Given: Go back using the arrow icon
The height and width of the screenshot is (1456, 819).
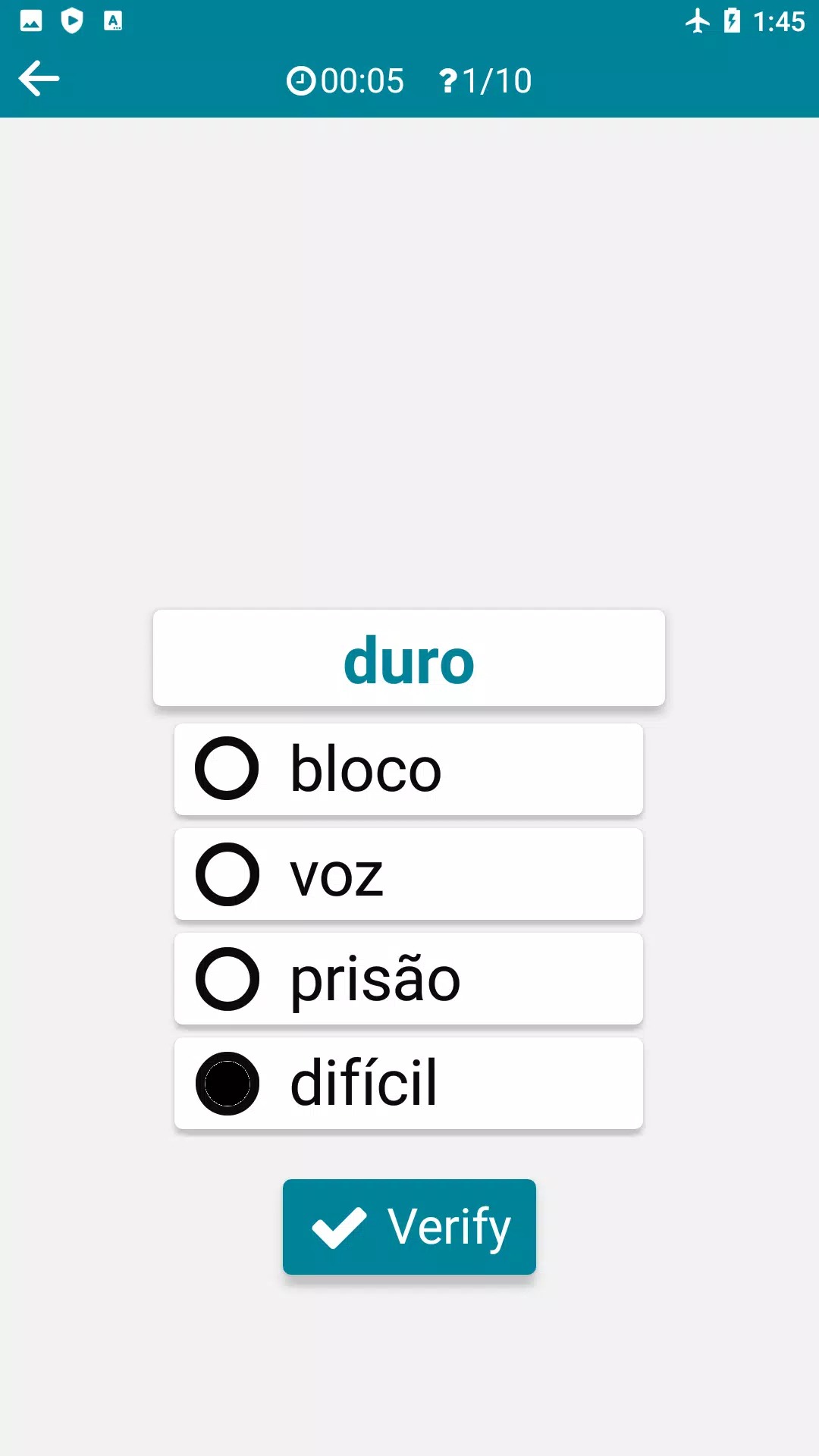Looking at the screenshot, I should tap(39, 79).
